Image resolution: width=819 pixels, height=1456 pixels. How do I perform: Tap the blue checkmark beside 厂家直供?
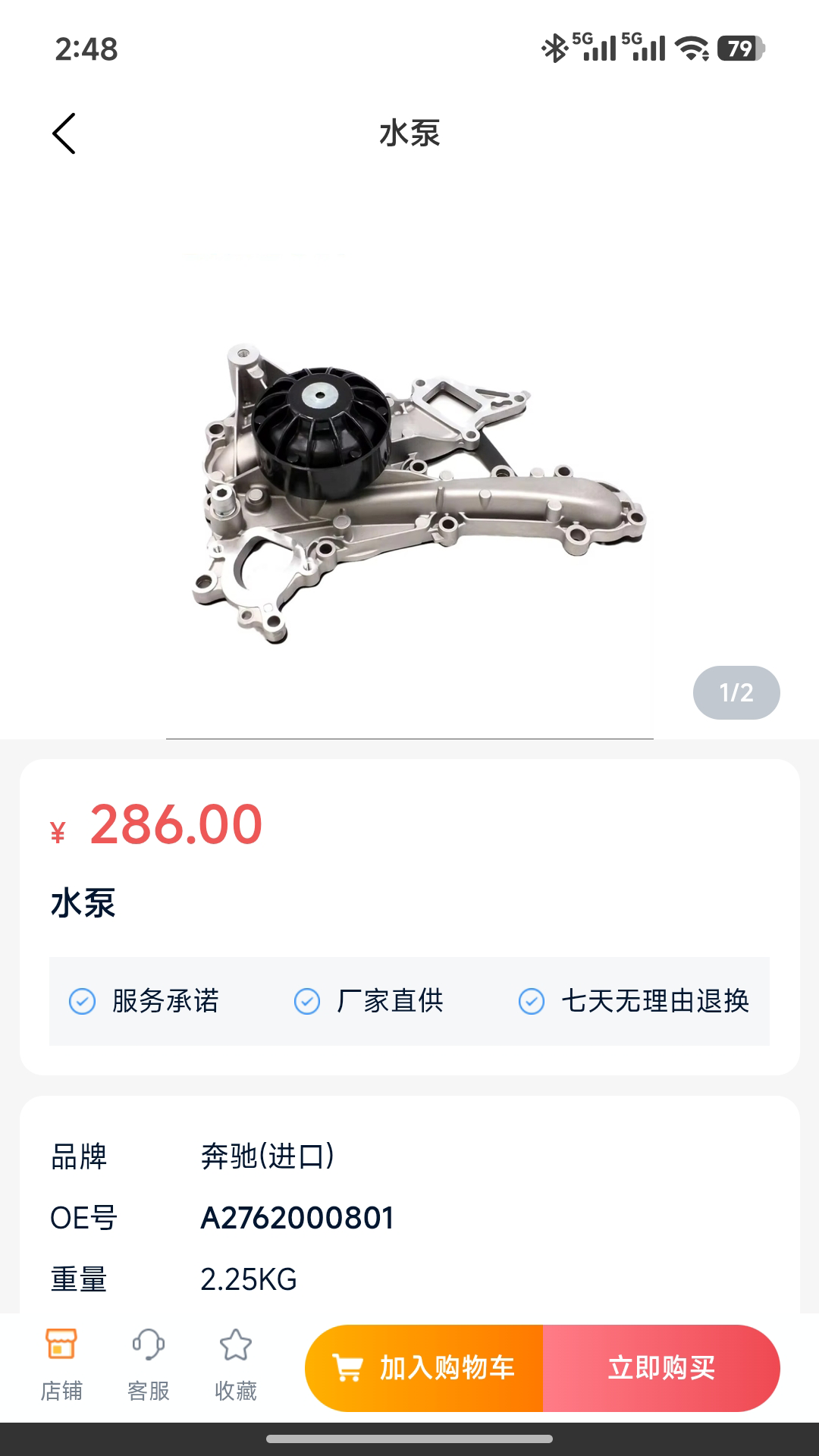point(306,1001)
